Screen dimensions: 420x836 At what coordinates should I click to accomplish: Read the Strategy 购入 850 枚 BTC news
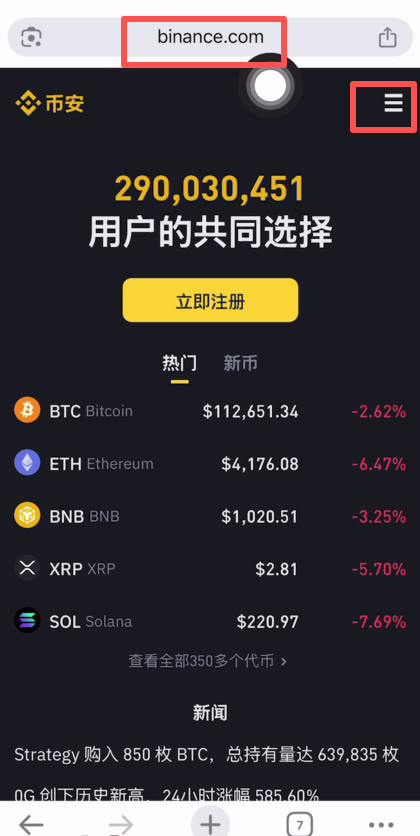pos(206,754)
